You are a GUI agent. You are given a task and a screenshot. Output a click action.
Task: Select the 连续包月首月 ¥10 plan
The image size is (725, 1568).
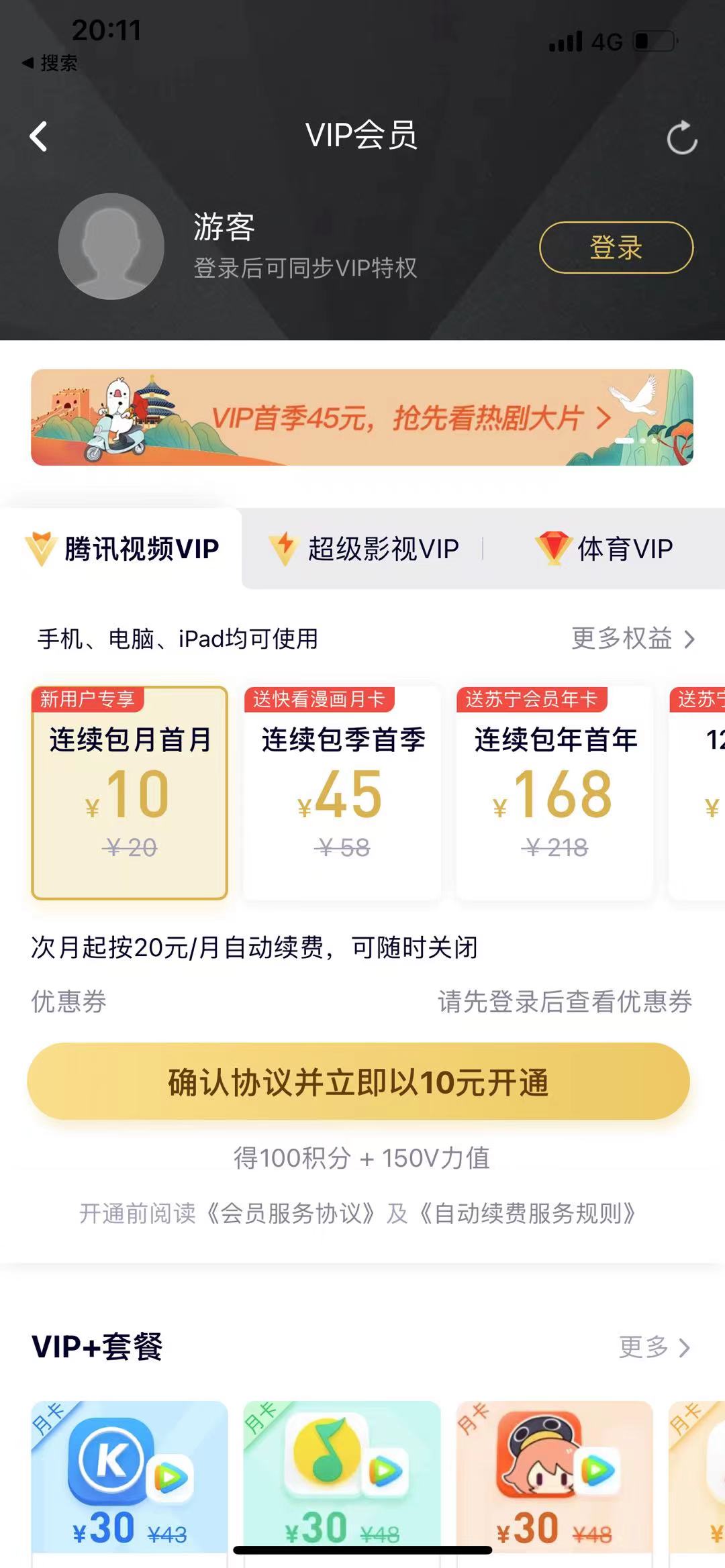click(x=130, y=793)
